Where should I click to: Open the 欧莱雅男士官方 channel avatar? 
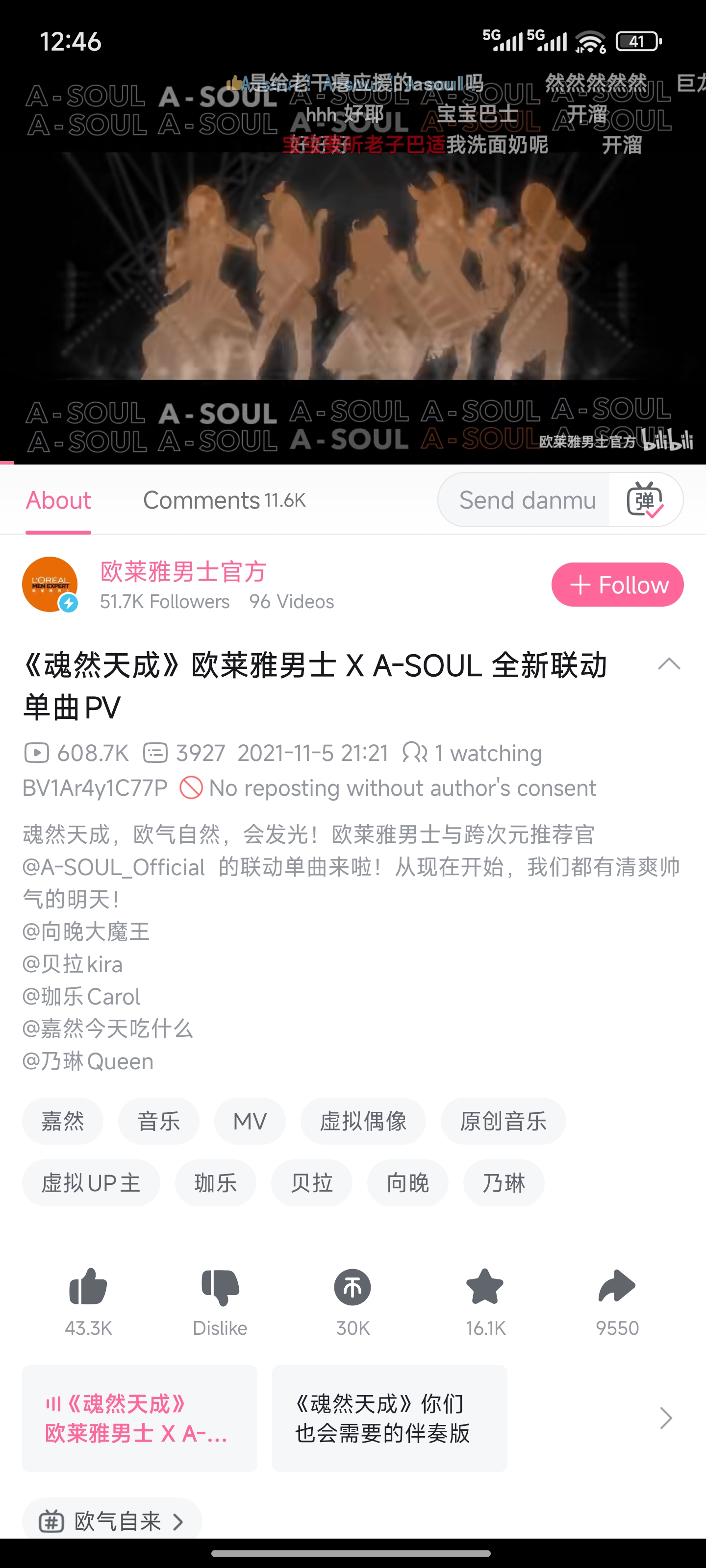pos(50,585)
